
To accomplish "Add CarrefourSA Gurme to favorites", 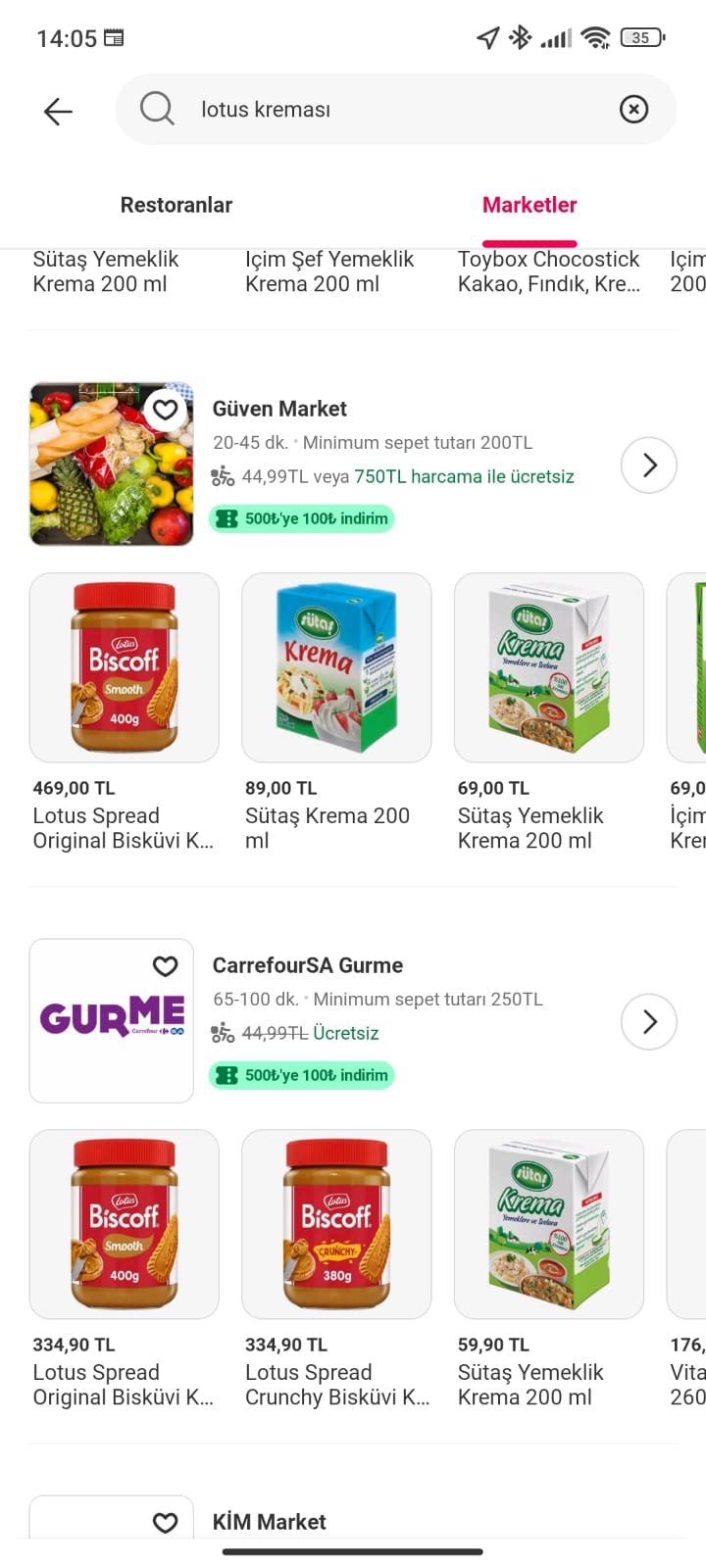I will tap(166, 966).
